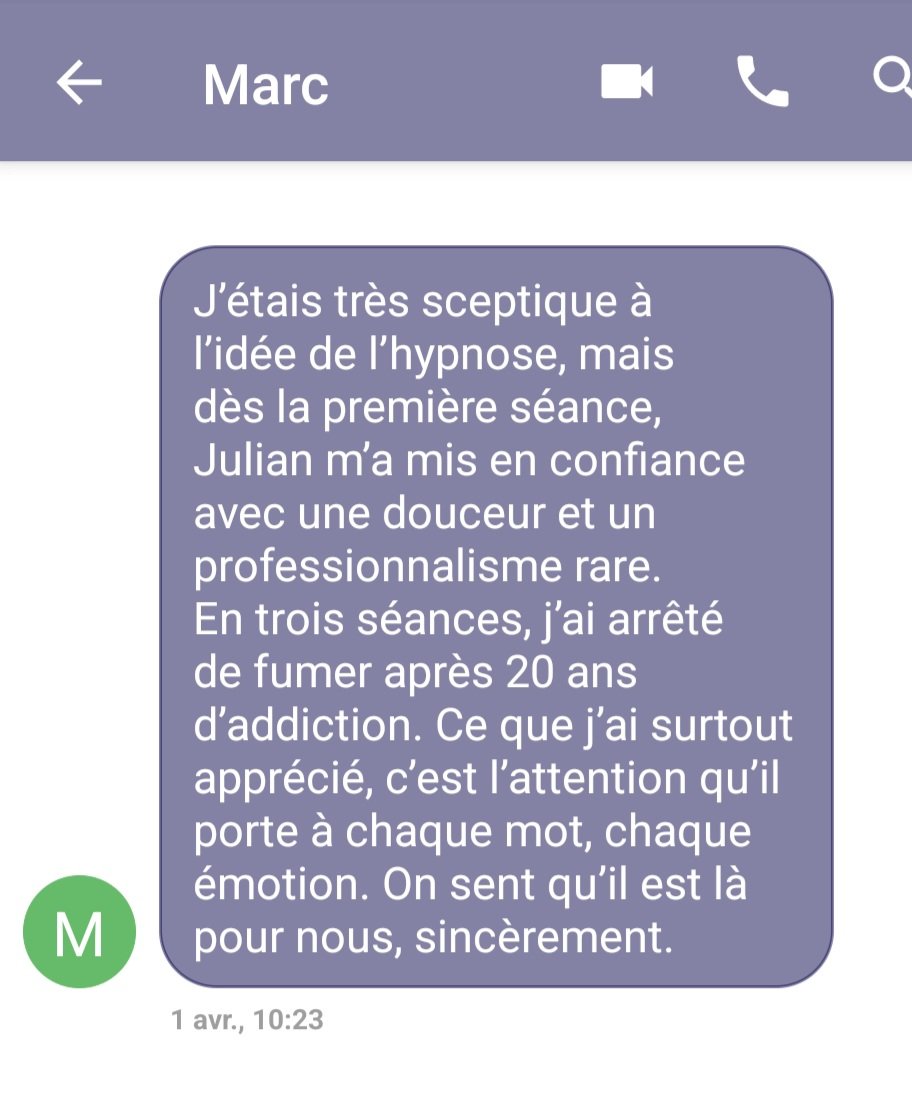Go back from Marc's conversation
912x1099 pixels.
click(x=78, y=83)
